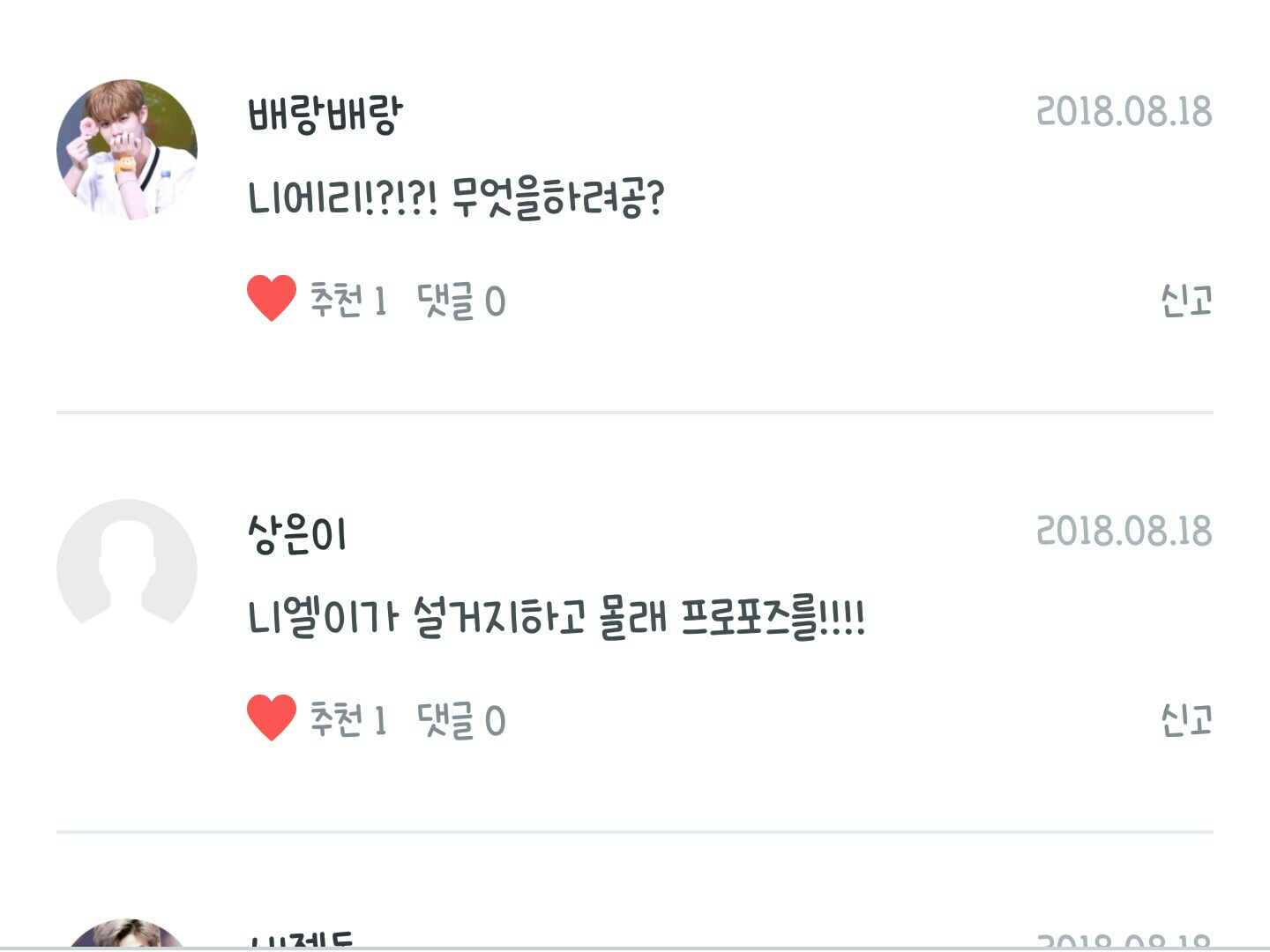This screenshot has width=1270, height=952.
Task: Open username 배랑배랑's profile
Action: [325, 114]
